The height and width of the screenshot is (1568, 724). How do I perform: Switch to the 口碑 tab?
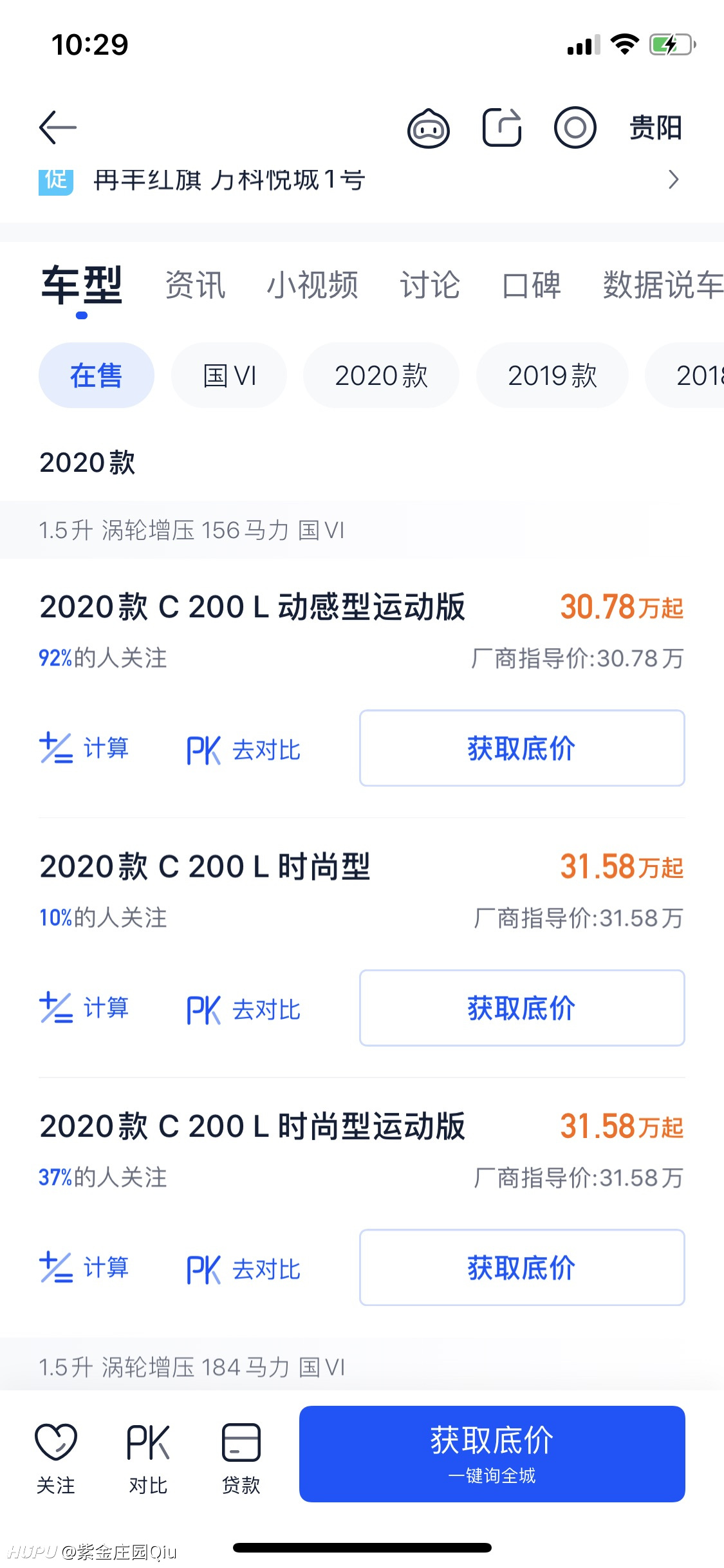532,285
